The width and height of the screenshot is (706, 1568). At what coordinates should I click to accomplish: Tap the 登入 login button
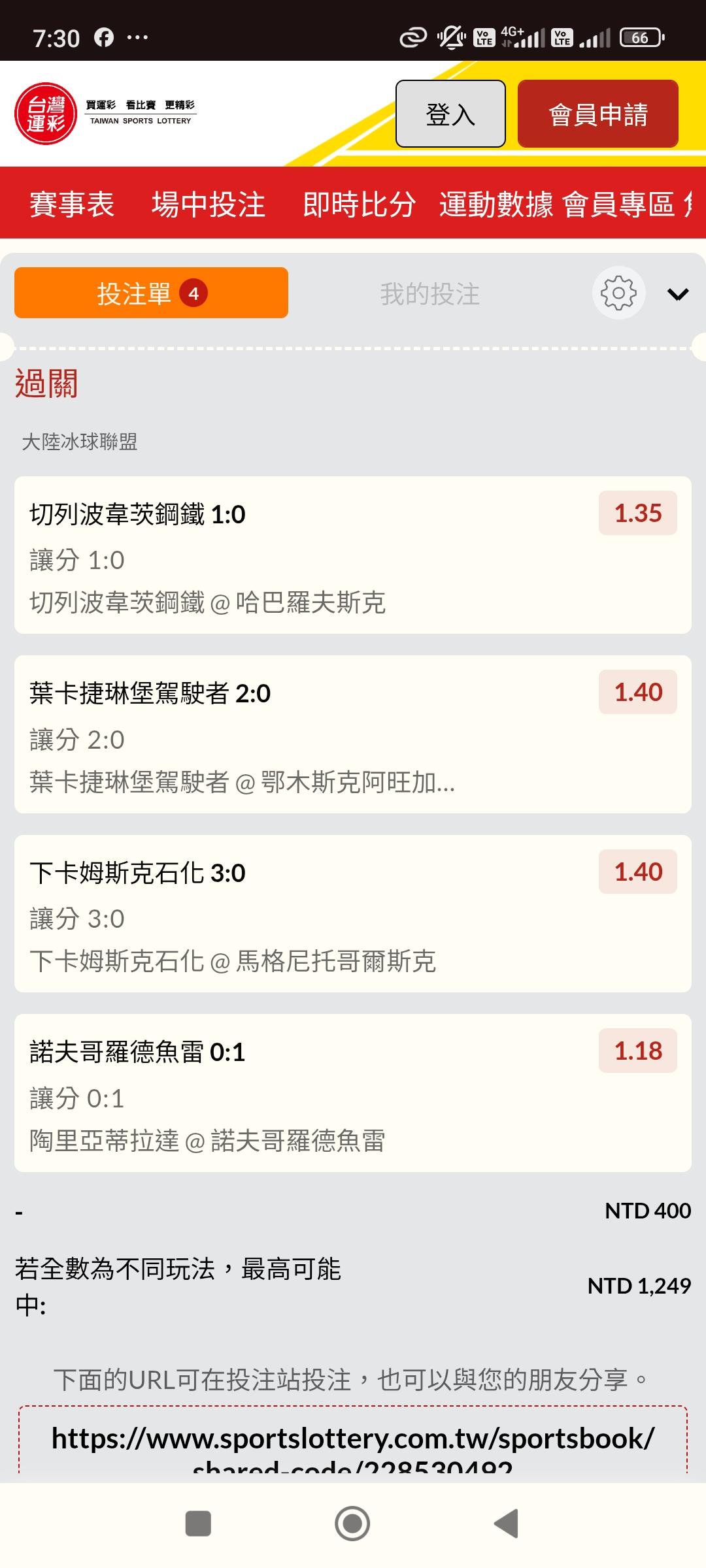450,114
